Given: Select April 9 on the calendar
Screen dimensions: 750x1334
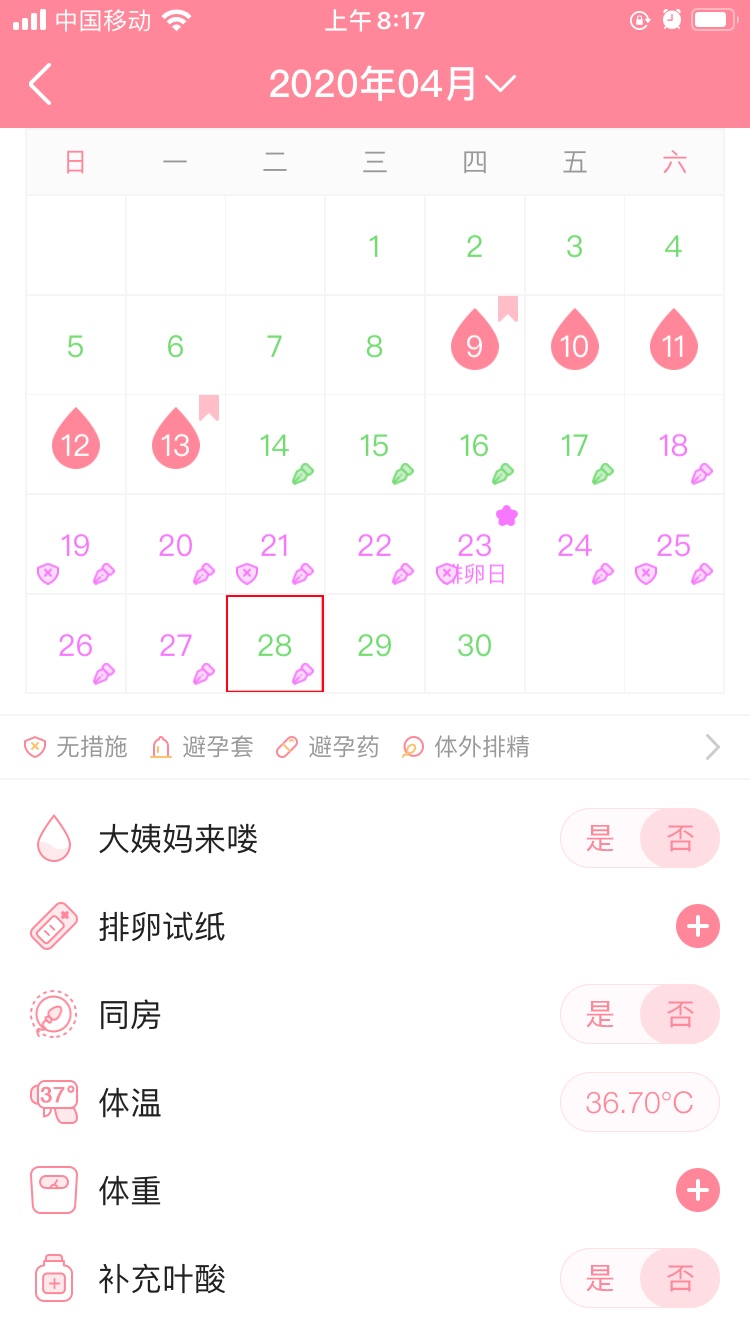Looking at the screenshot, I should [x=474, y=345].
